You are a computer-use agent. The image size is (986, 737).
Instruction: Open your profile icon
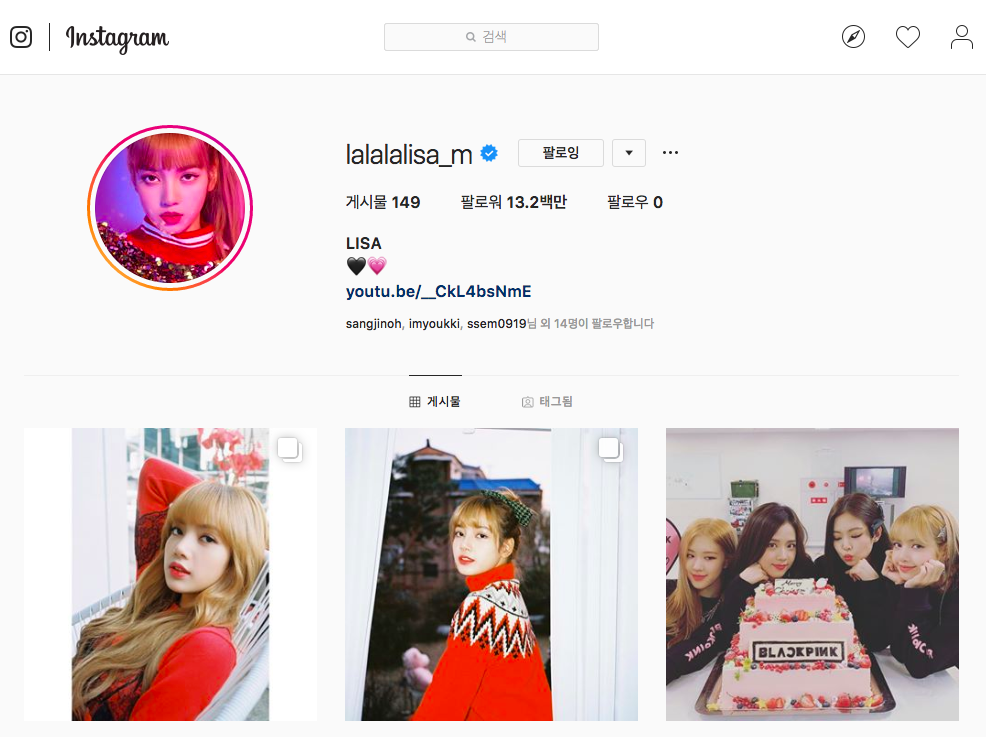pyautogui.click(x=961, y=38)
